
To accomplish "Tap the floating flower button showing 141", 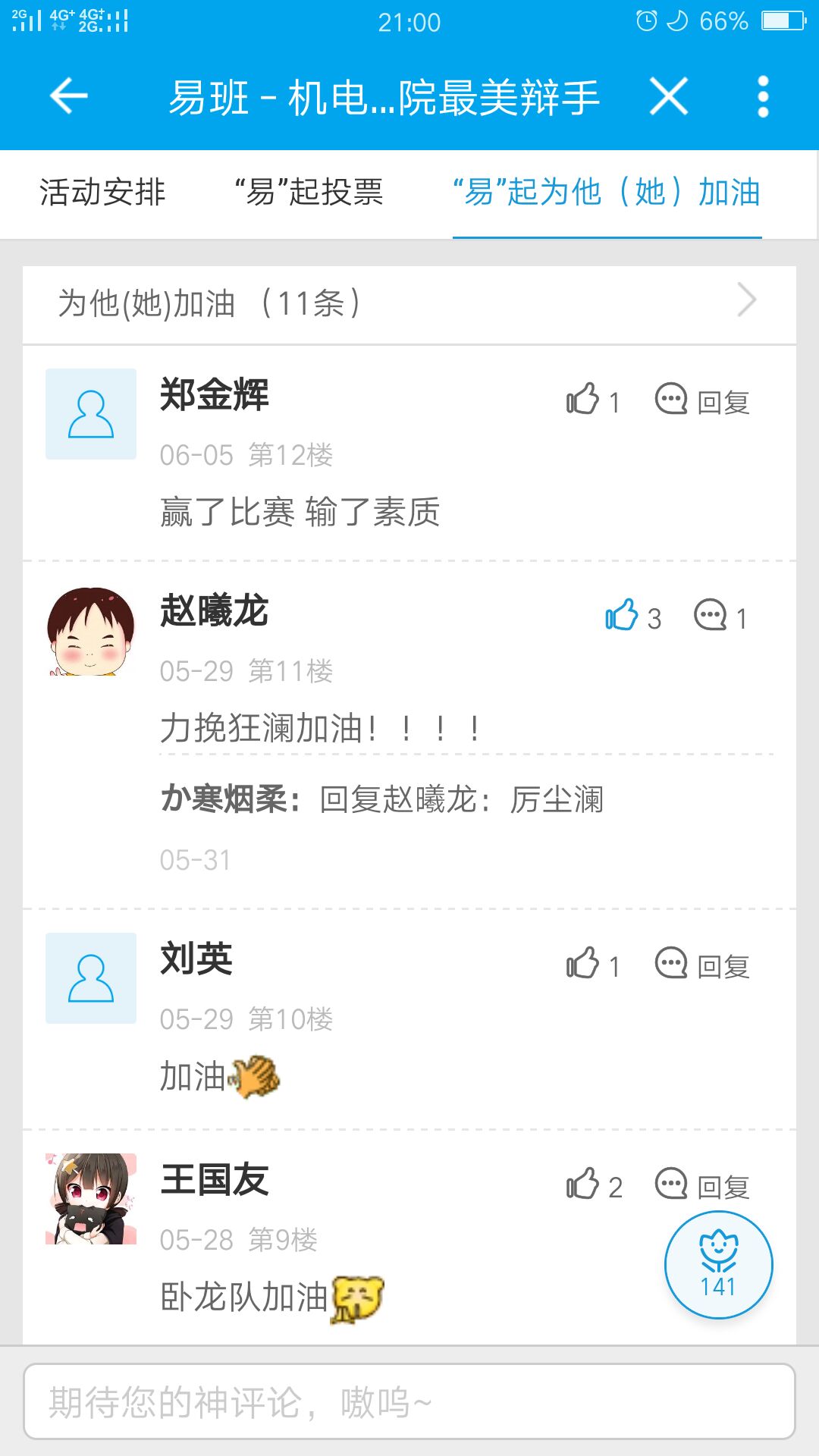I will (x=718, y=1265).
